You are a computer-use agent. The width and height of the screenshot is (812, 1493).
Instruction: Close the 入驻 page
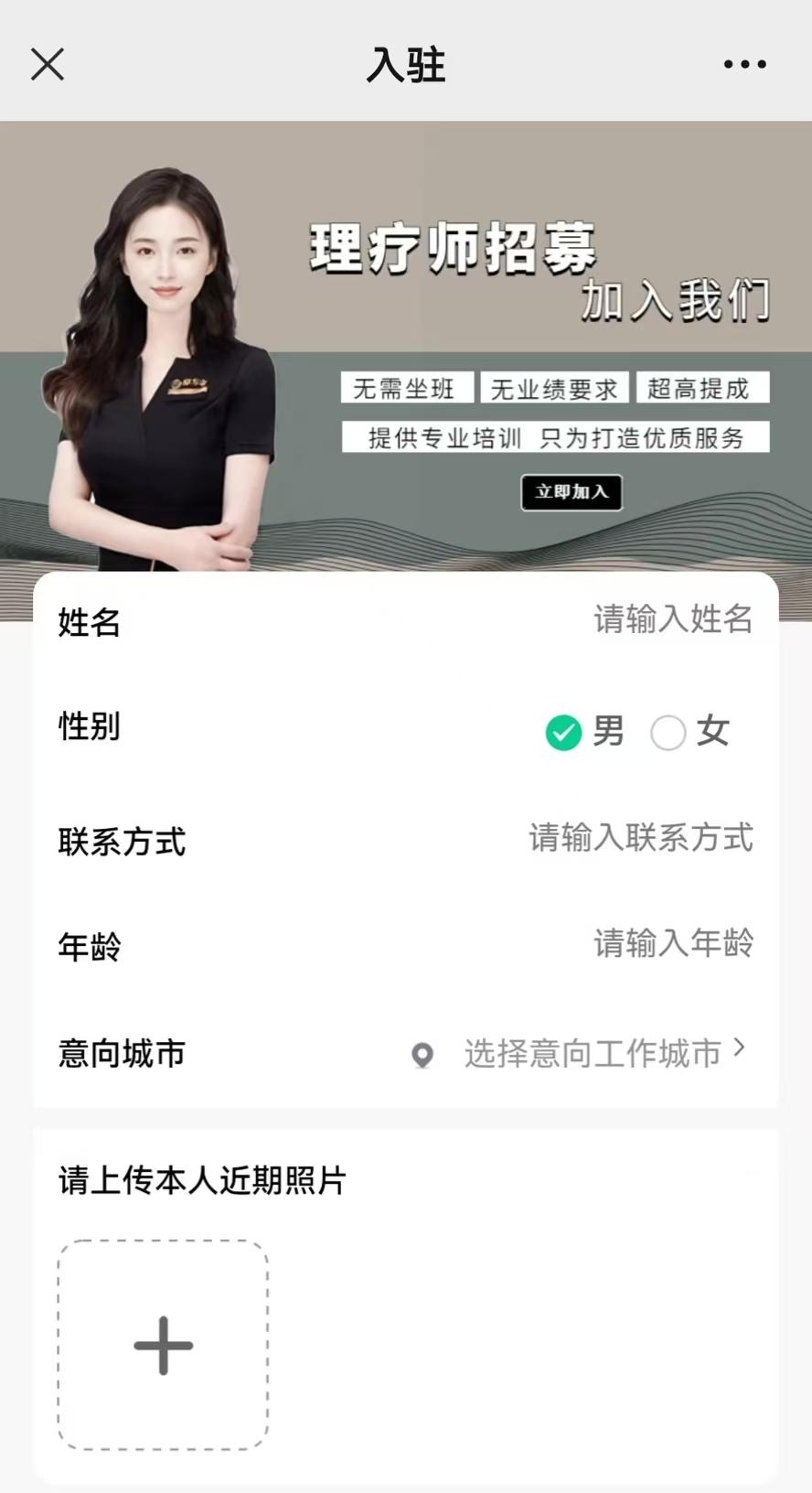pos(48,65)
